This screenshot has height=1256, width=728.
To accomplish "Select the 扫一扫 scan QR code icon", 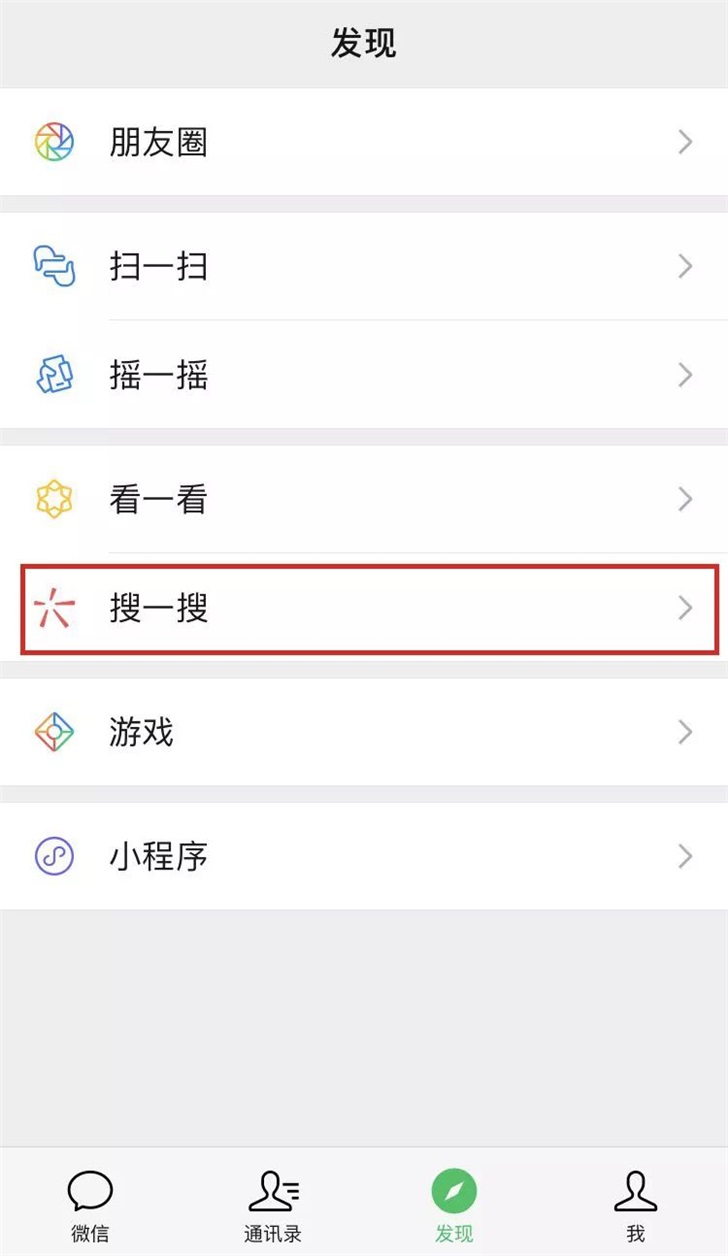I will coord(54,265).
